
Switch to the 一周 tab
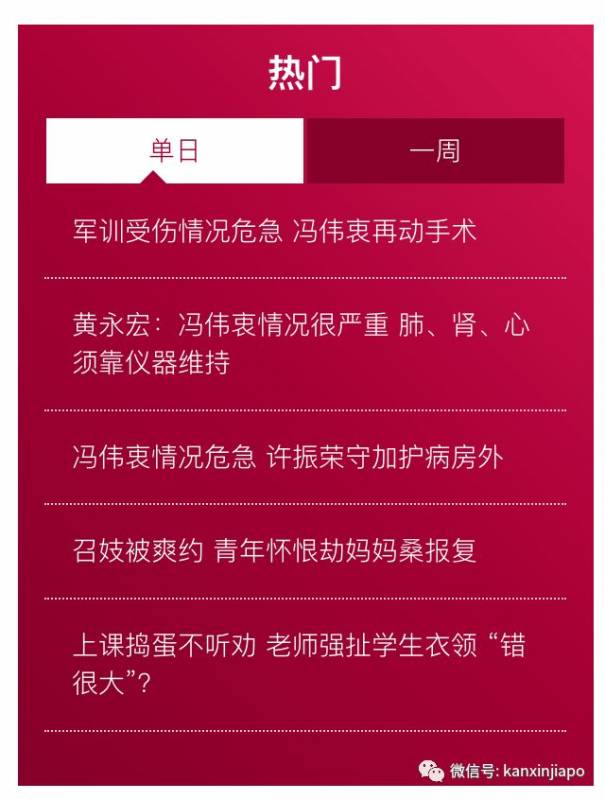click(x=434, y=151)
